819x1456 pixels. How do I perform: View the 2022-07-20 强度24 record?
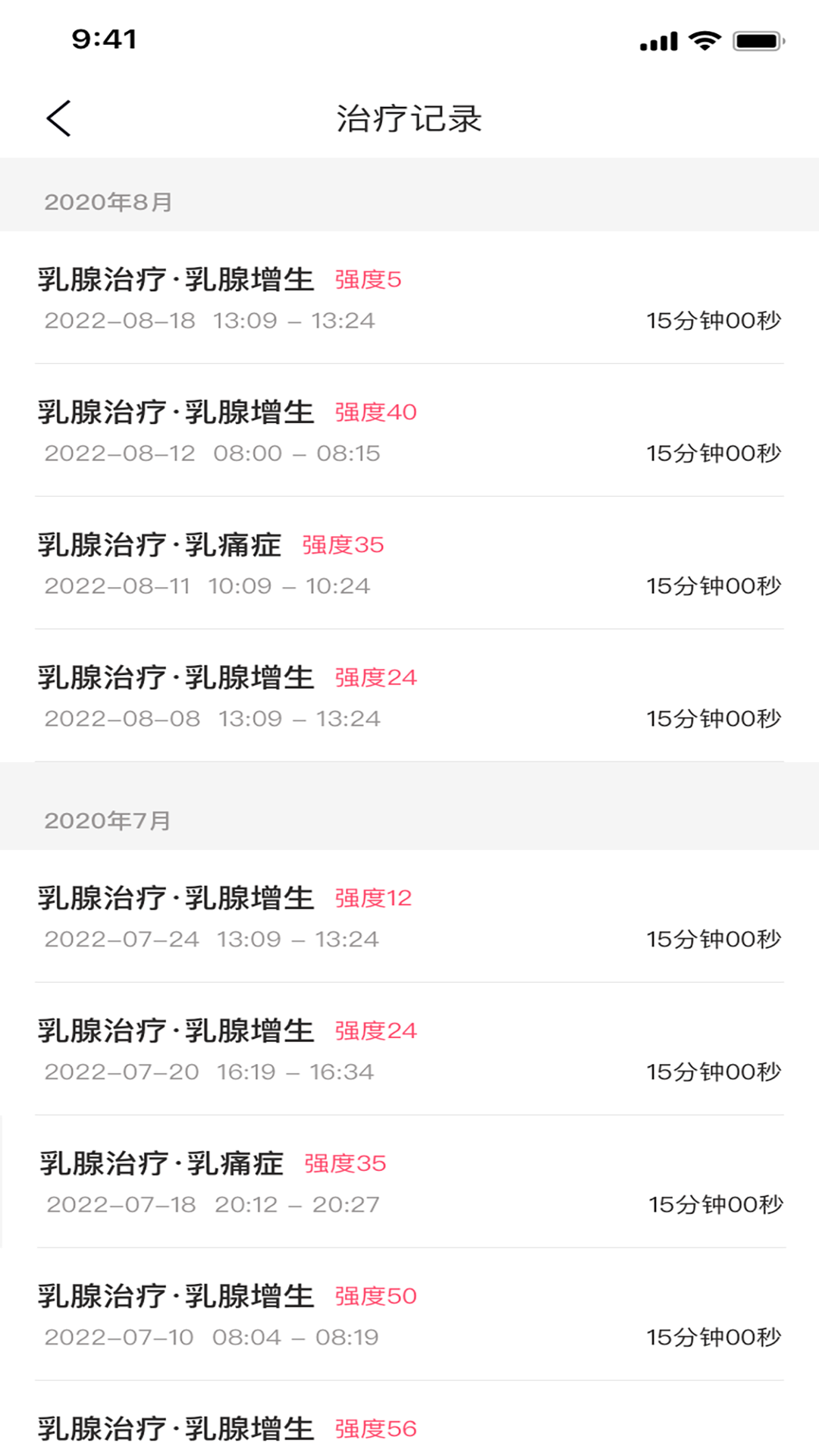click(409, 1050)
